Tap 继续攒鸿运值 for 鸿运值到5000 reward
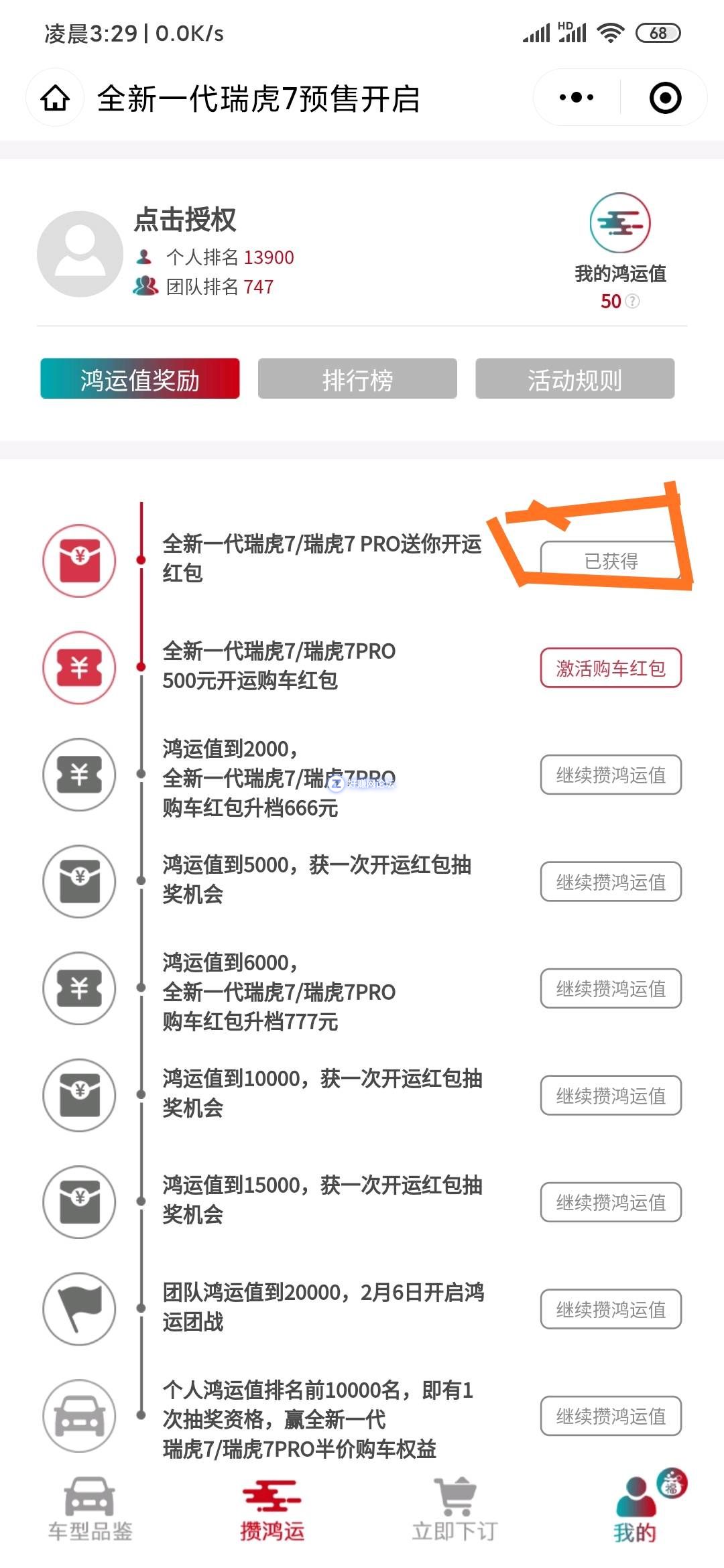The height and width of the screenshot is (1568, 724). pyautogui.click(x=611, y=882)
